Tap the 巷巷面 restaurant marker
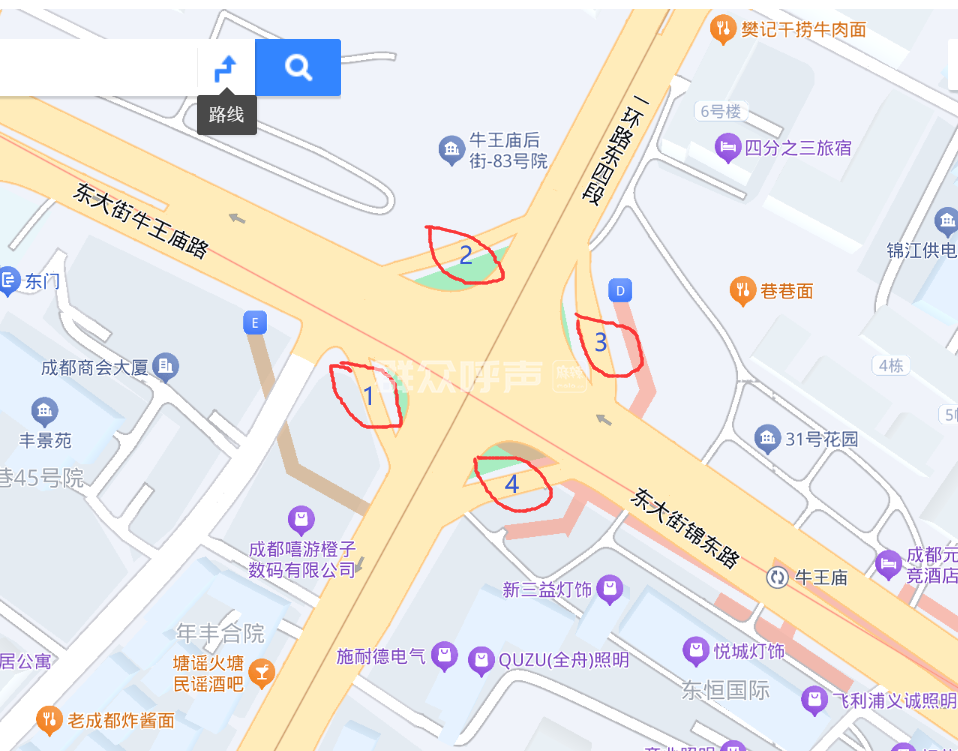The height and width of the screenshot is (751, 958). pos(742,291)
